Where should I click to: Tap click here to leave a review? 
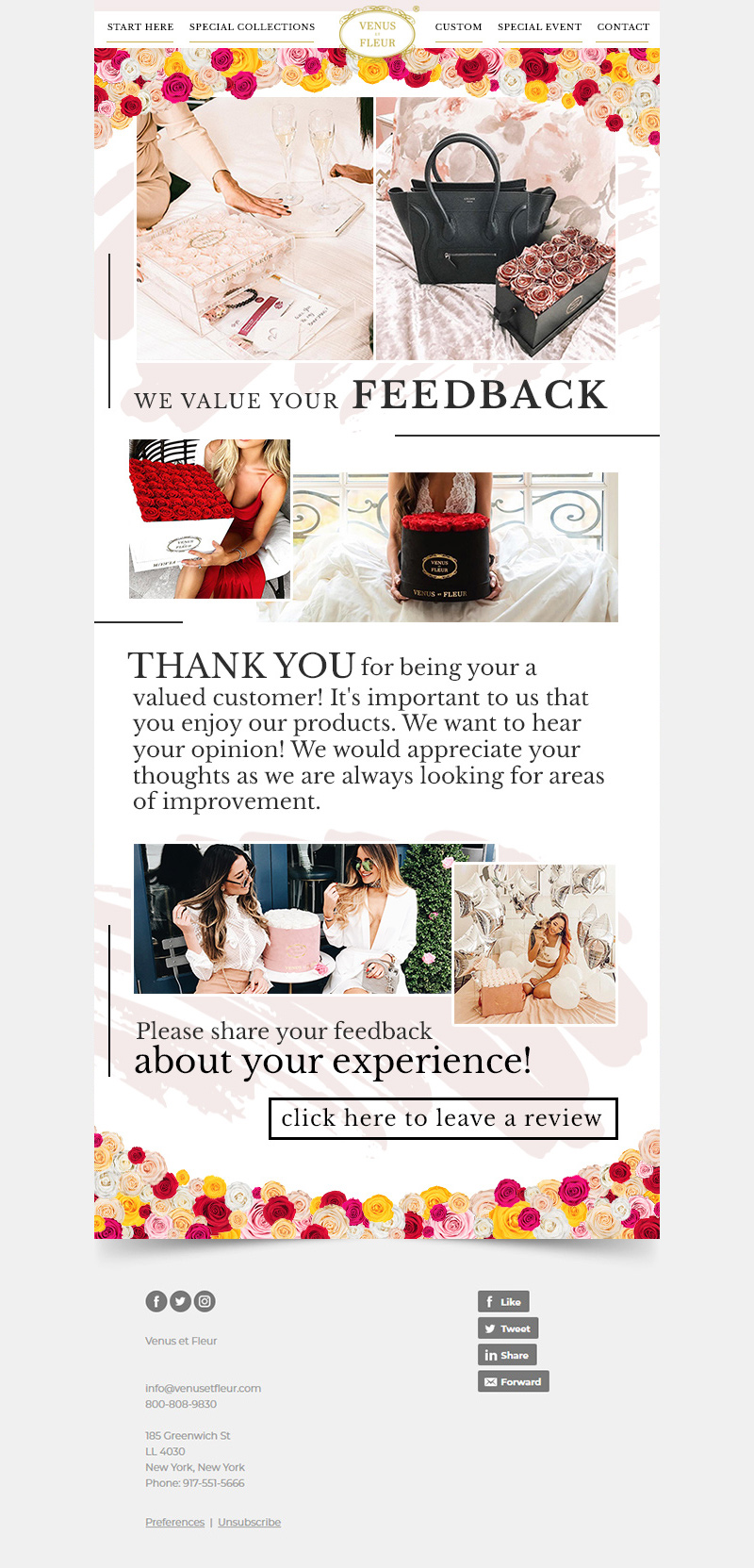(443, 1118)
